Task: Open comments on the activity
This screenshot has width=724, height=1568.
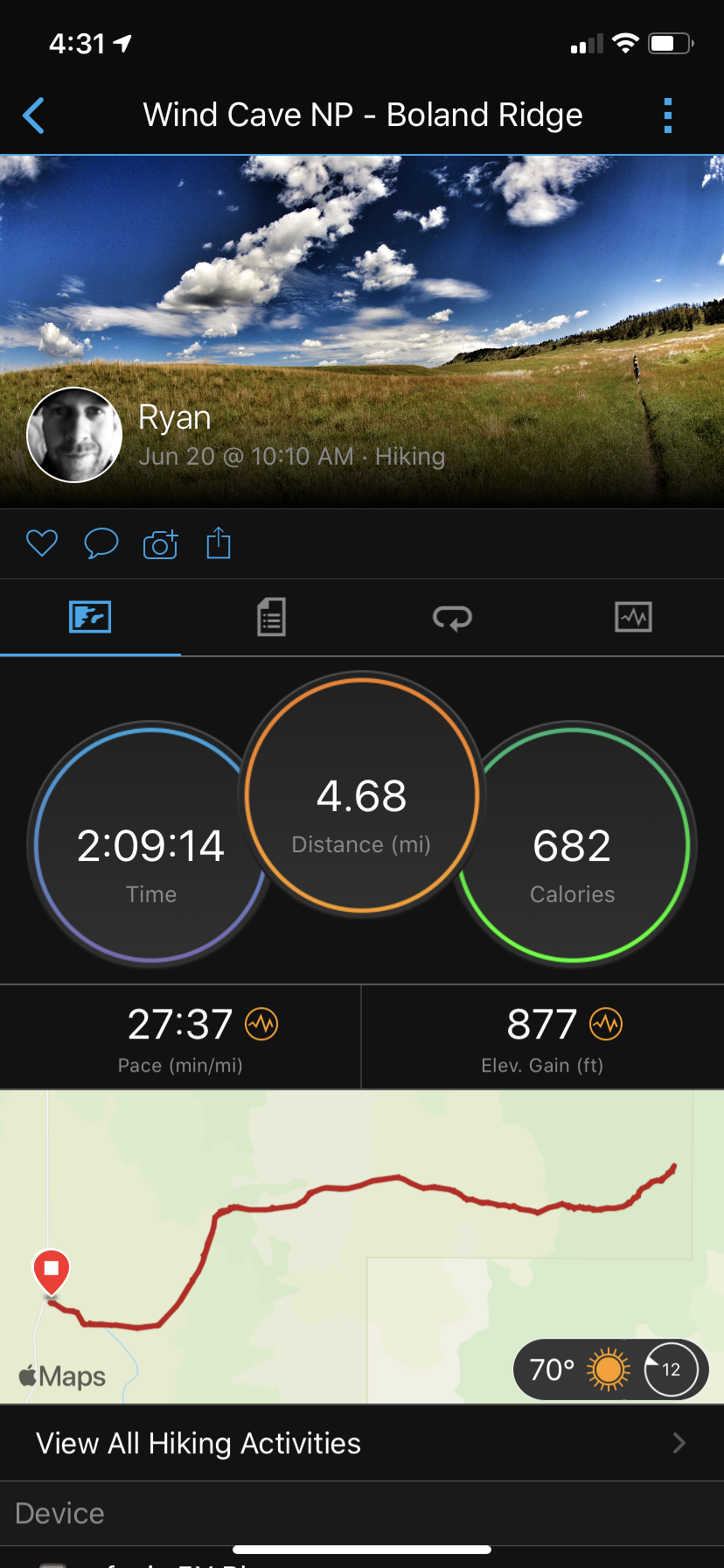Action: coord(101,543)
